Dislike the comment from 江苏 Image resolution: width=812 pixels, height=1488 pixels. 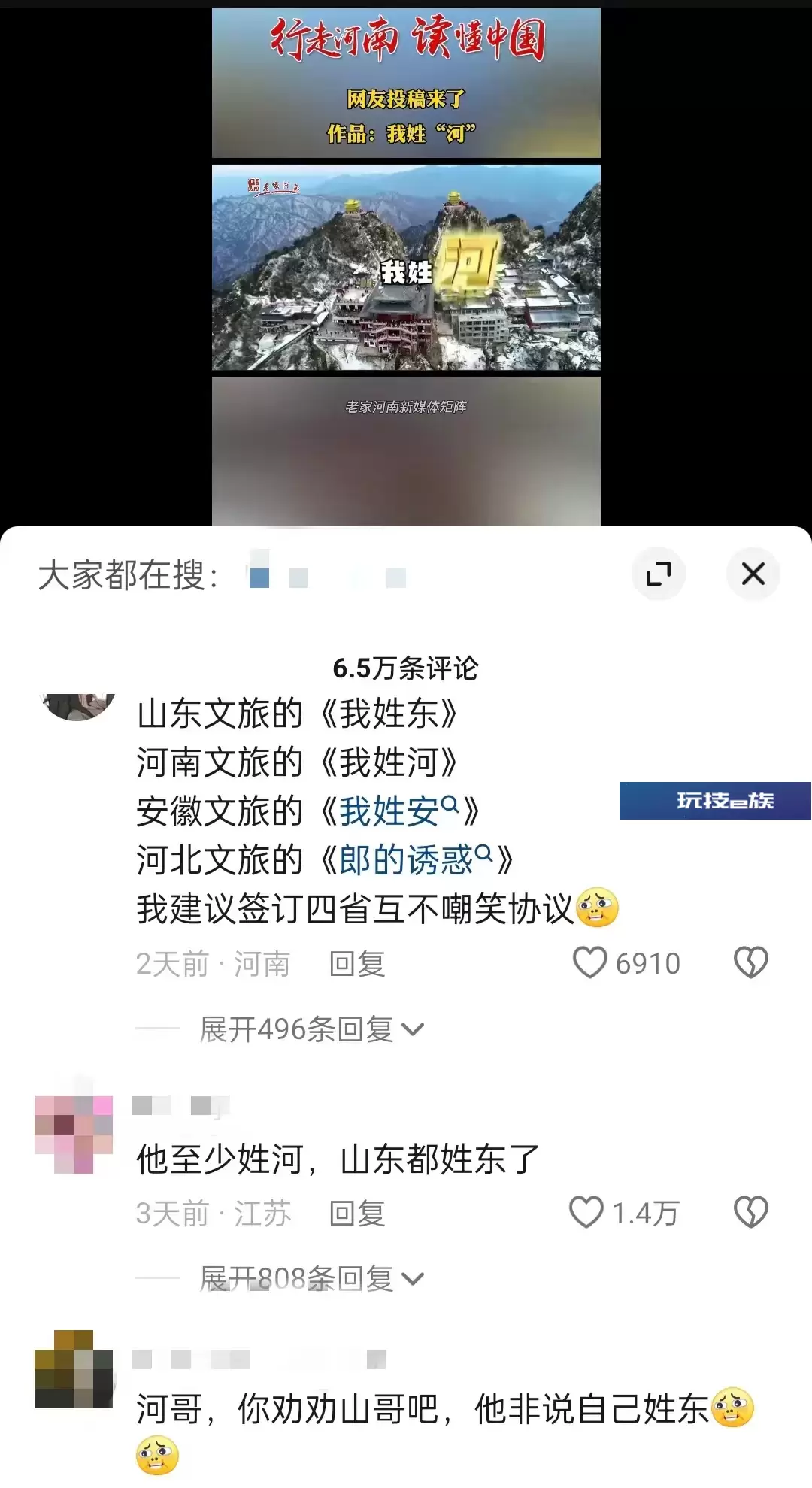click(x=750, y=1212)
